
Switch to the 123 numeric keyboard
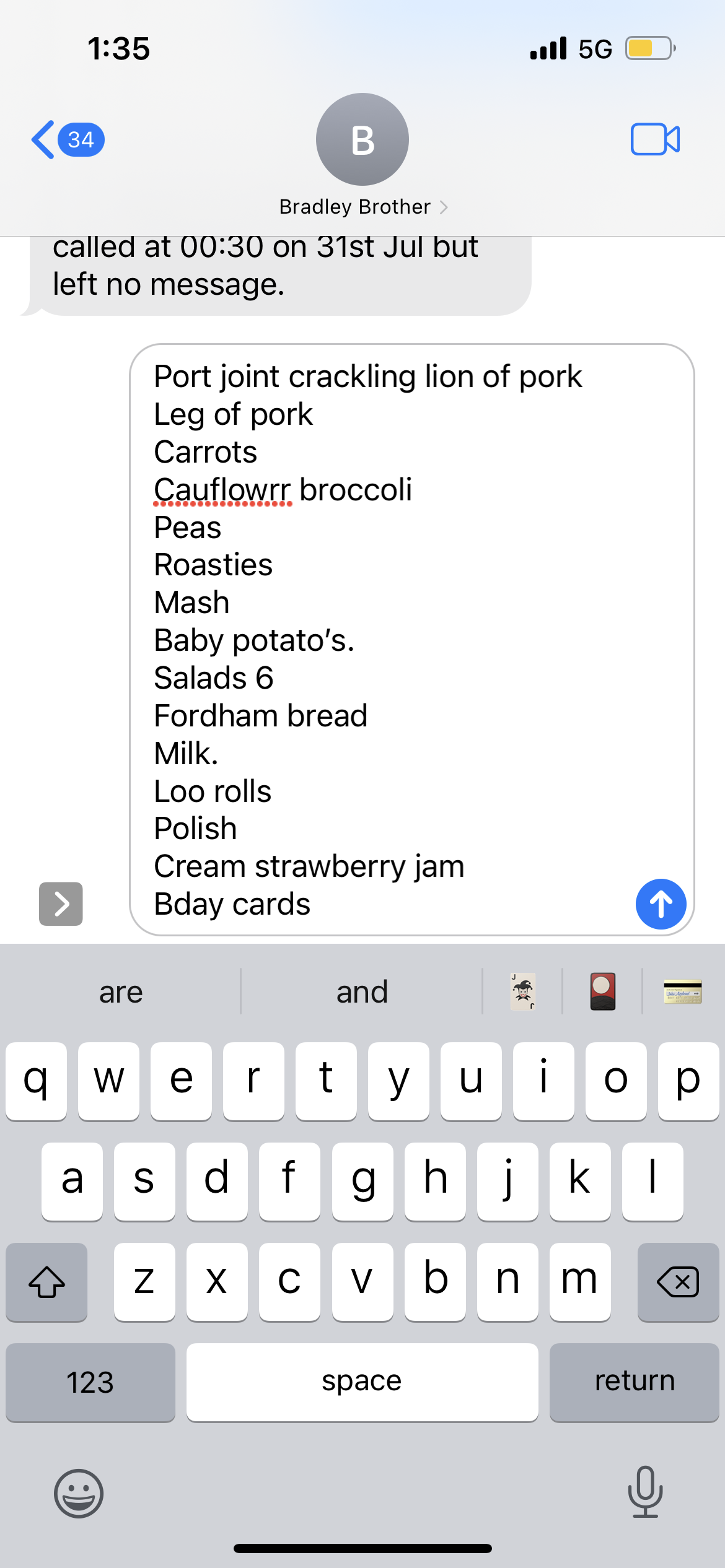pyautogui.click(x=90, y=1382)
